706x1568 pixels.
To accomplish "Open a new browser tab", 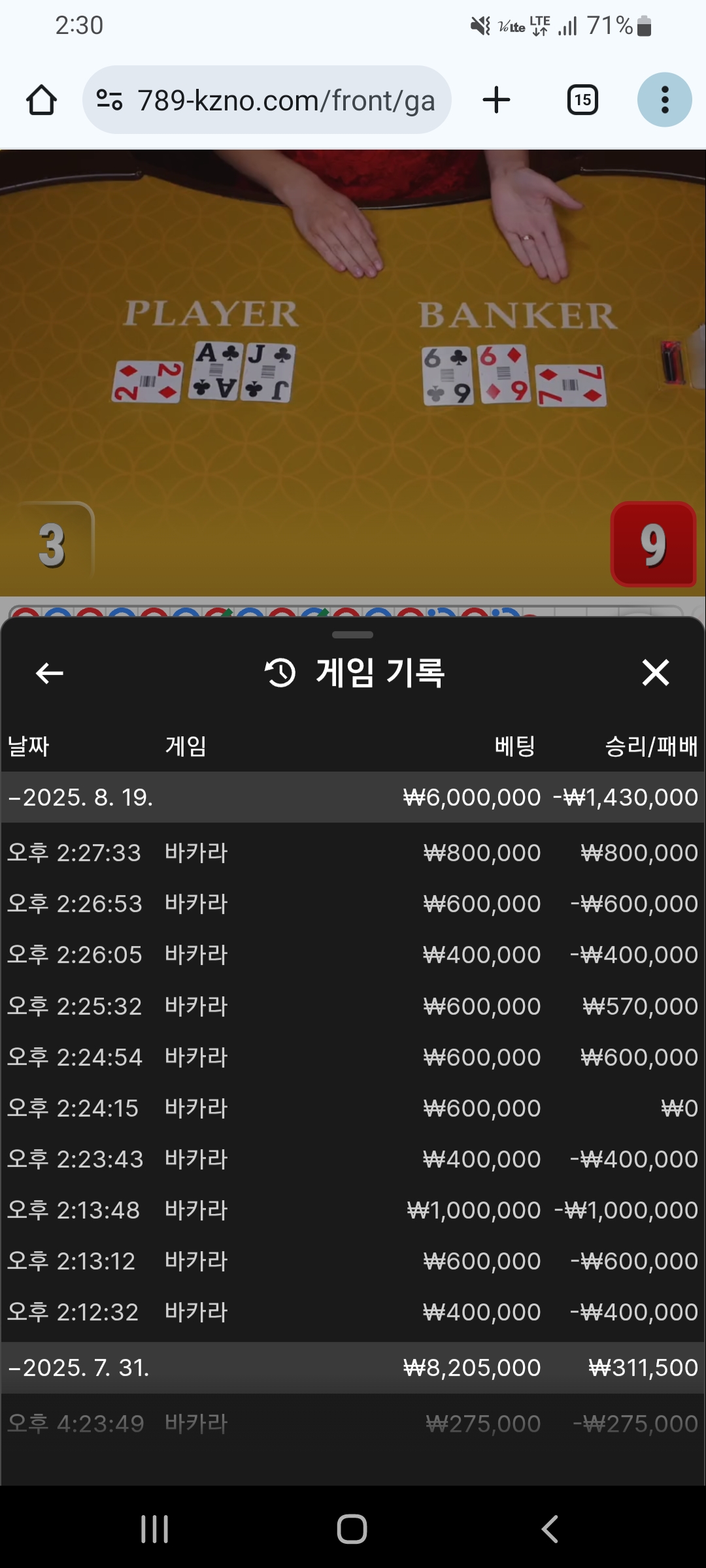I will tap(496, 100).
